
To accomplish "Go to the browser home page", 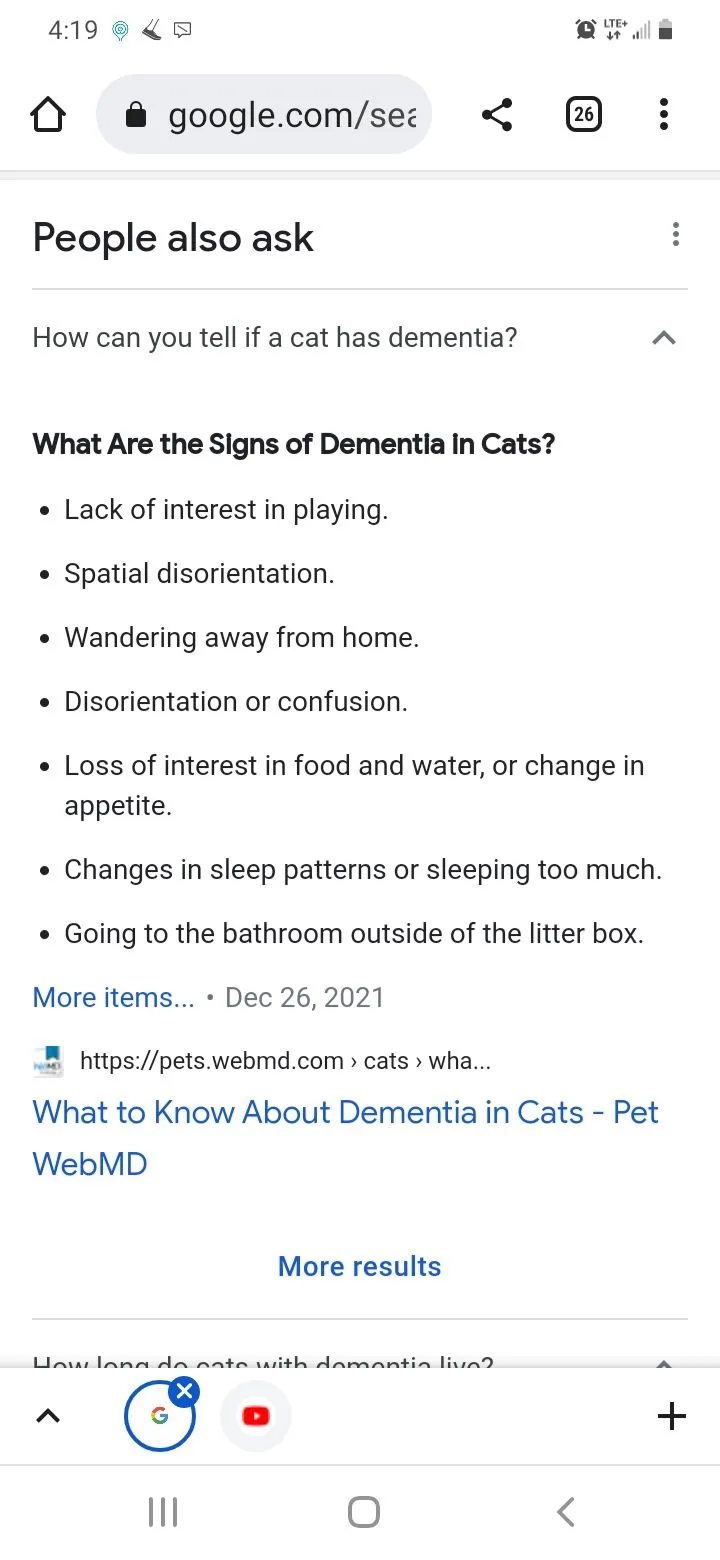I will [48, 115].
